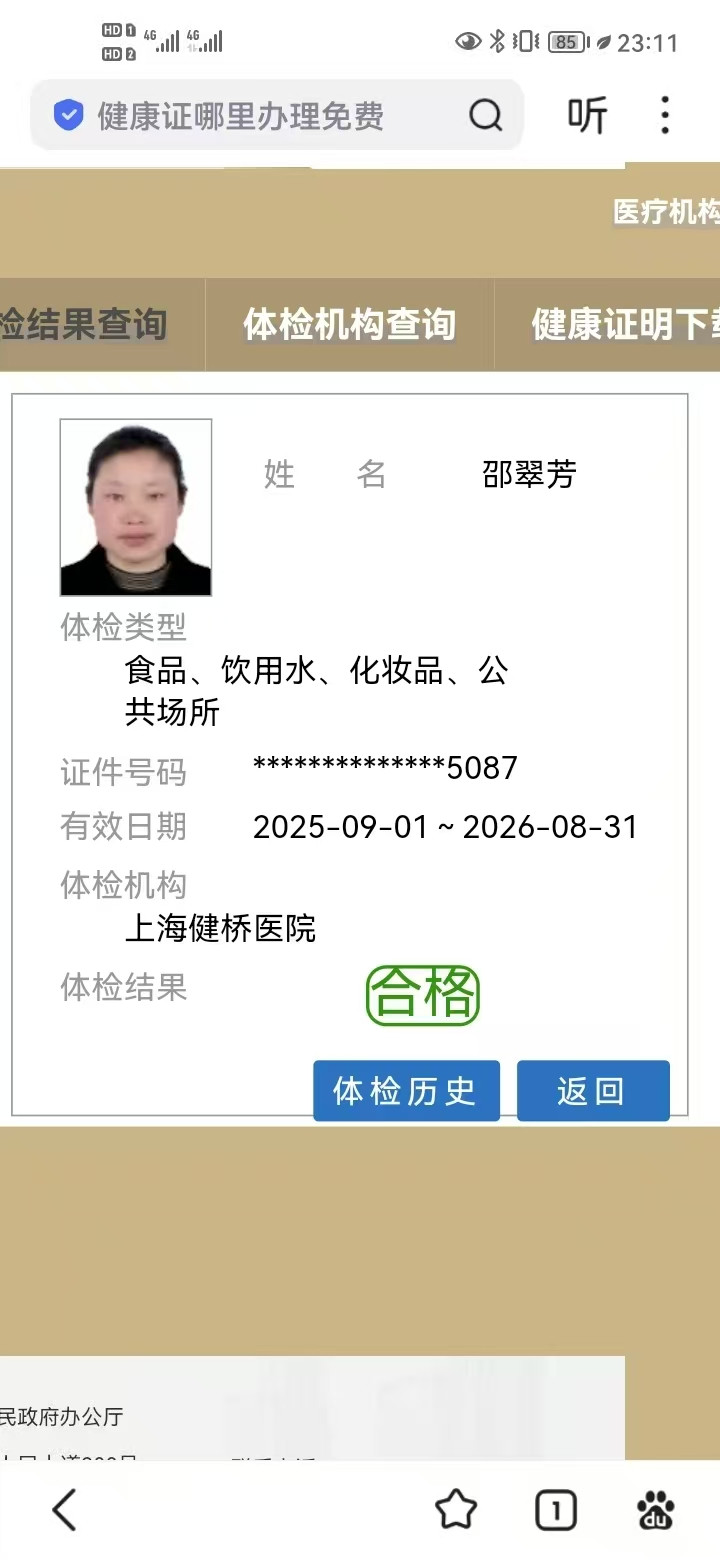
Task: Tap the search magnifier icon
Action: point(486,116)
